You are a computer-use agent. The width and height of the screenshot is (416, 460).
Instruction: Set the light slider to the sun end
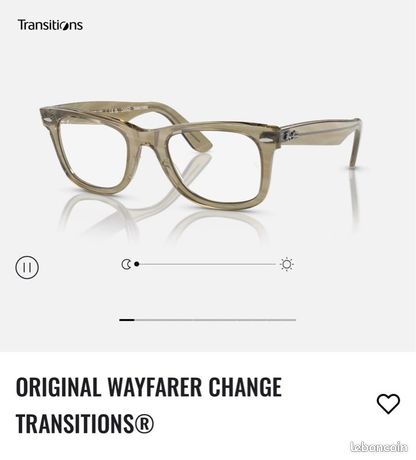click(287, 264)
